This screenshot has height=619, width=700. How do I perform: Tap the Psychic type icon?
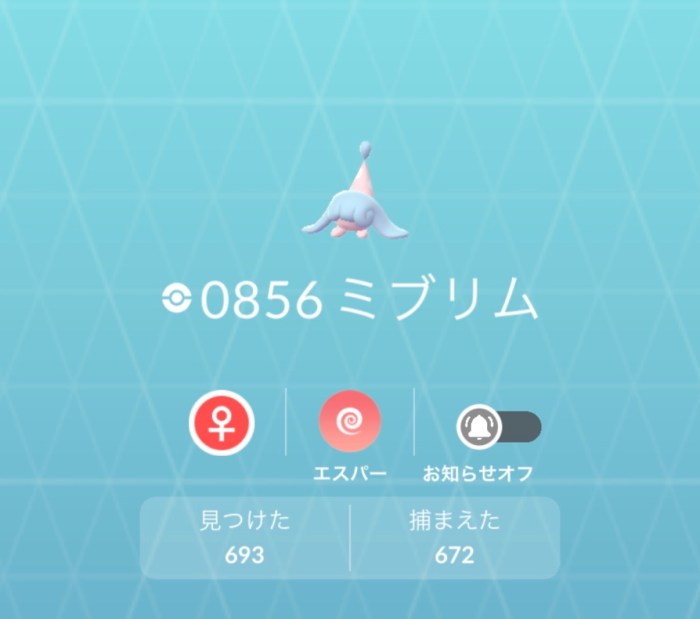tap(350, 424)
